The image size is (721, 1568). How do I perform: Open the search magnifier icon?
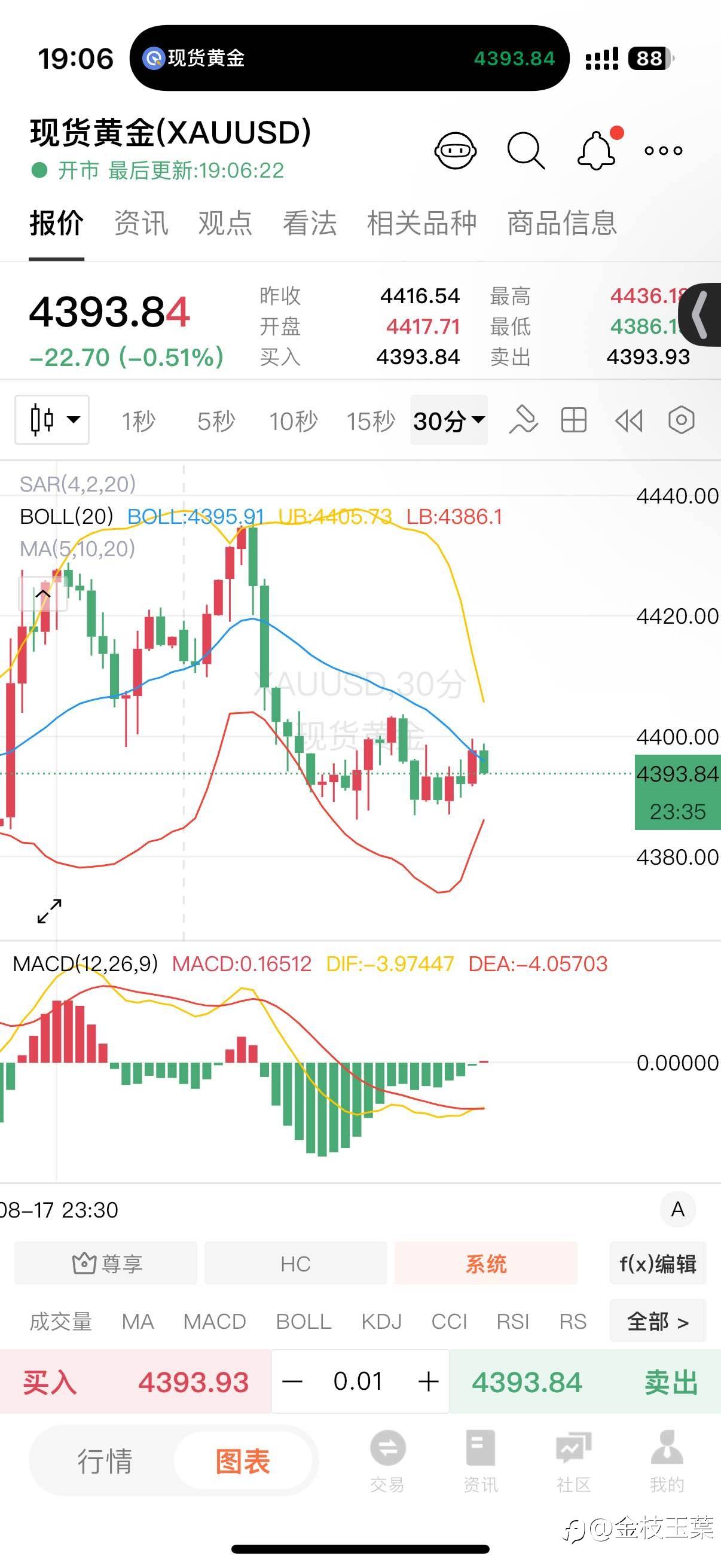pos(526,150)
